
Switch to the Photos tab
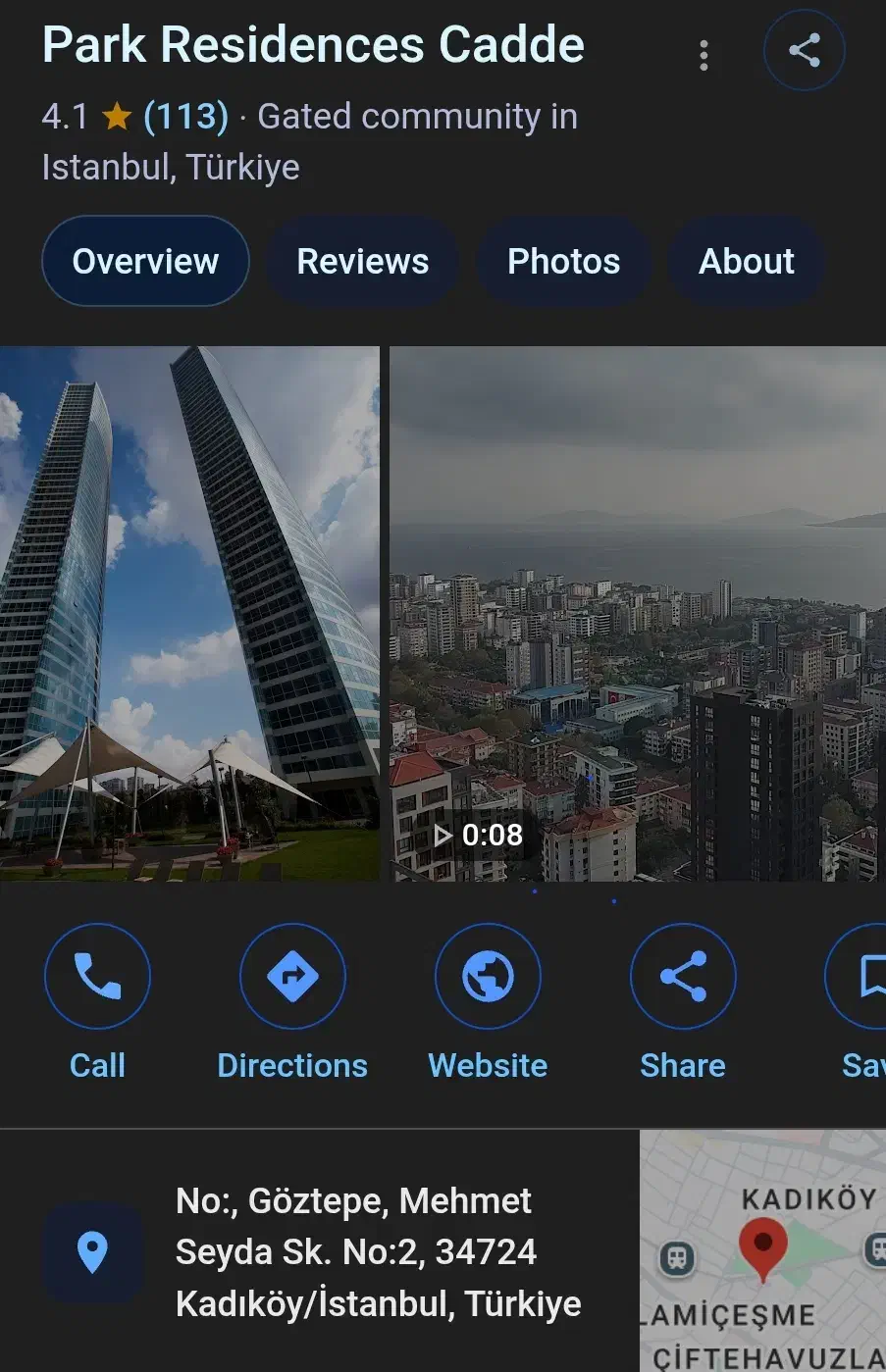click(x=563, y=262)
